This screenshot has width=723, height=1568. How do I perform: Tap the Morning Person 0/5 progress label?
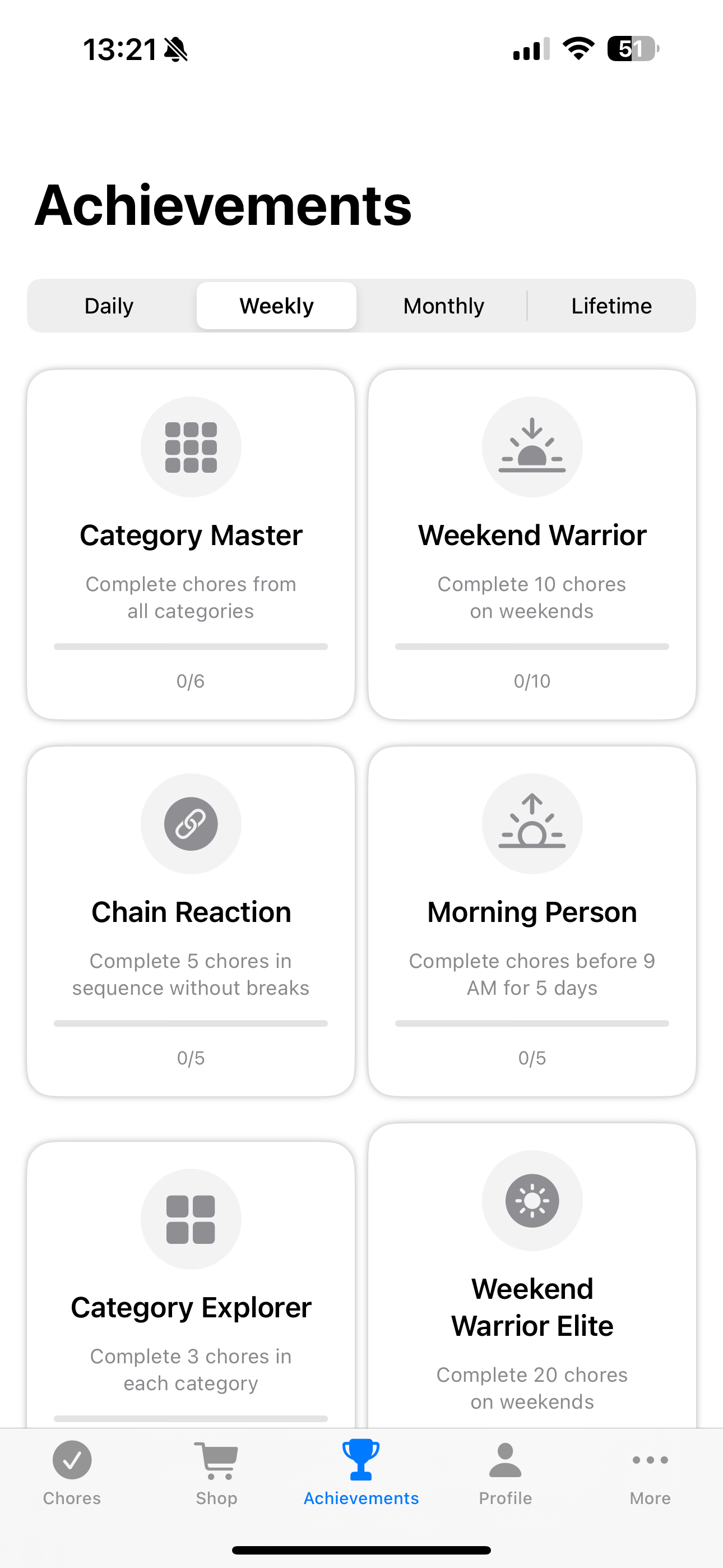click(532, 1058)
